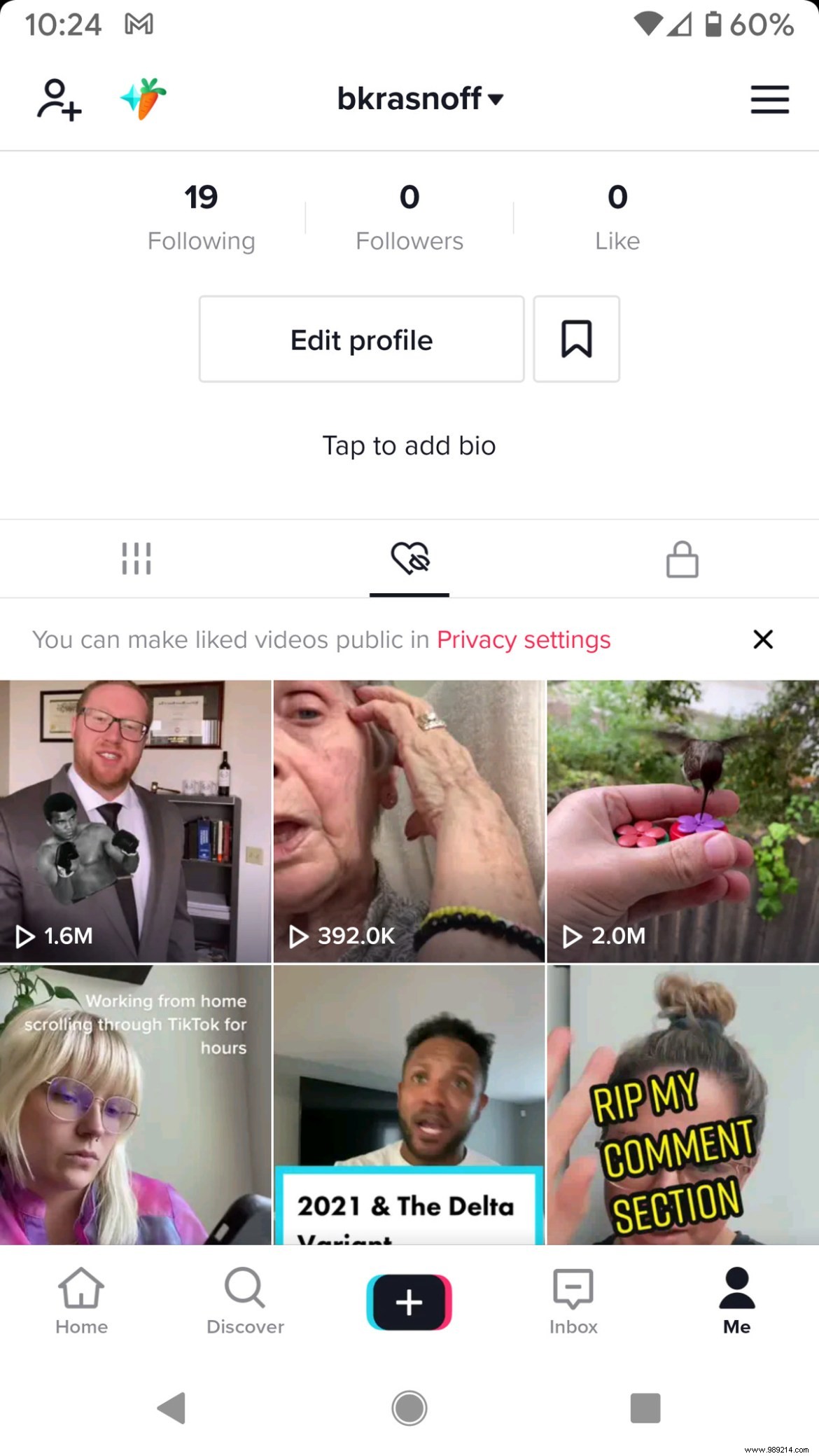Play the hummingbird video with 2.0M views

[x=683, y=819]
